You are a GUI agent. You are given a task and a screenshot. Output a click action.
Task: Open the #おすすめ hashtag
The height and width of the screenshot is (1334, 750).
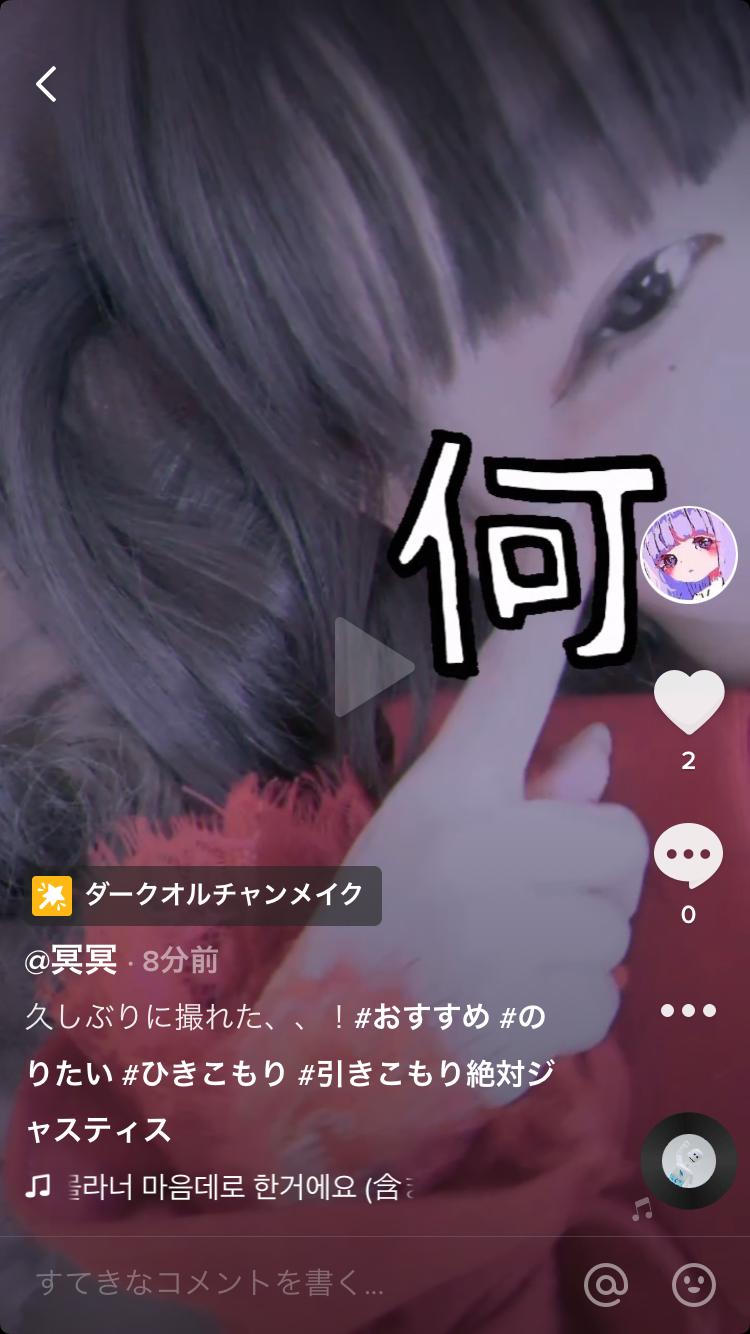pyautogui.click(x=422, y=1017)
